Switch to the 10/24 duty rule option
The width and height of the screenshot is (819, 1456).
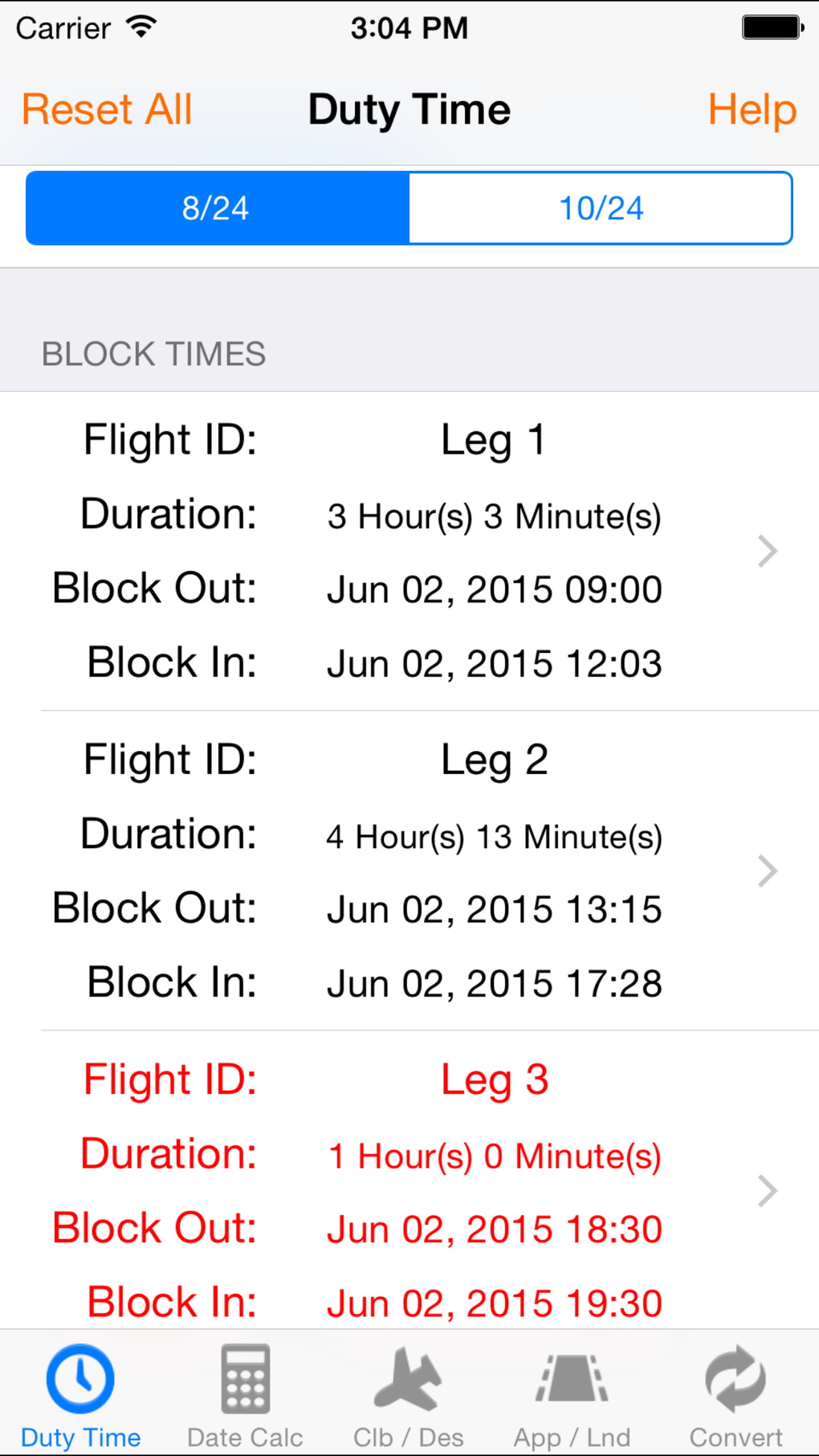[601, 208]
